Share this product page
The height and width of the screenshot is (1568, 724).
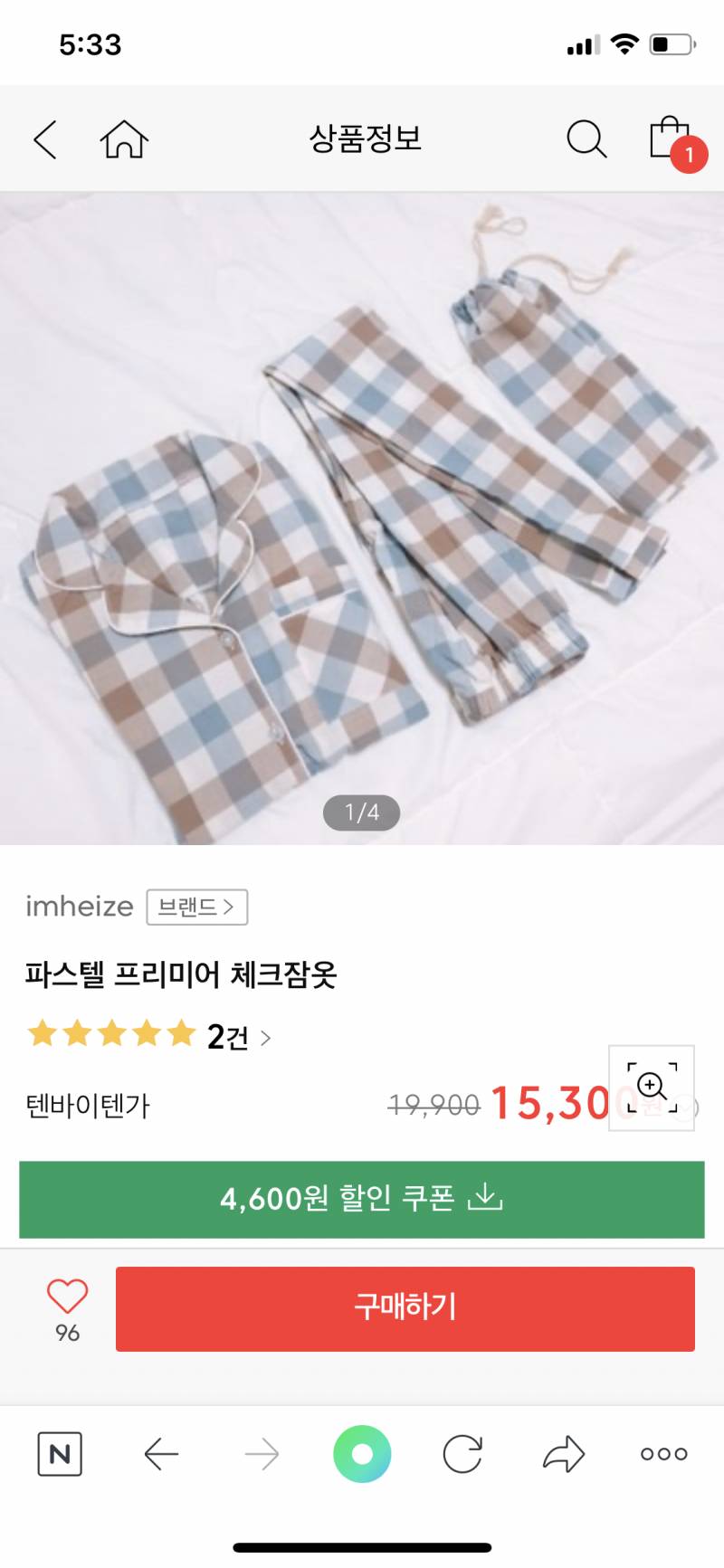click(561, 1454)
